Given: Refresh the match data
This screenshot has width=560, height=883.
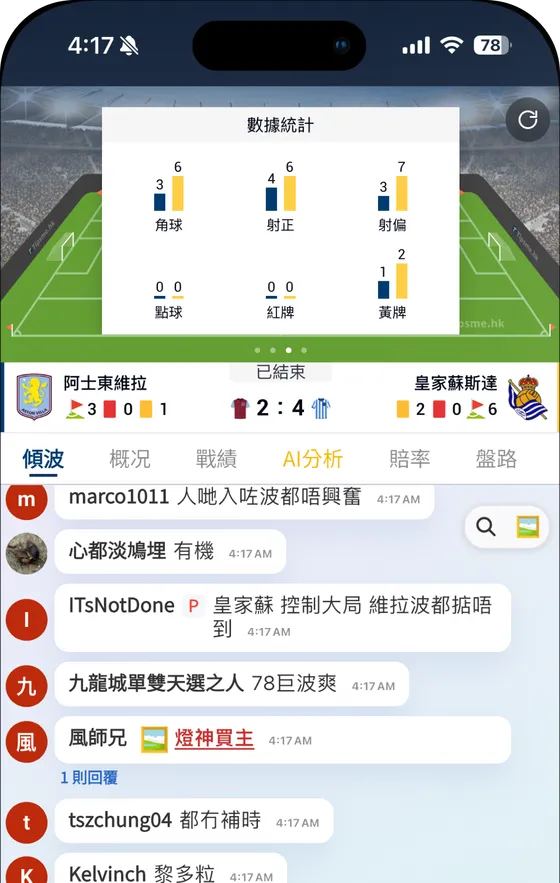Looking at the screenshot, I should (527, 119).
